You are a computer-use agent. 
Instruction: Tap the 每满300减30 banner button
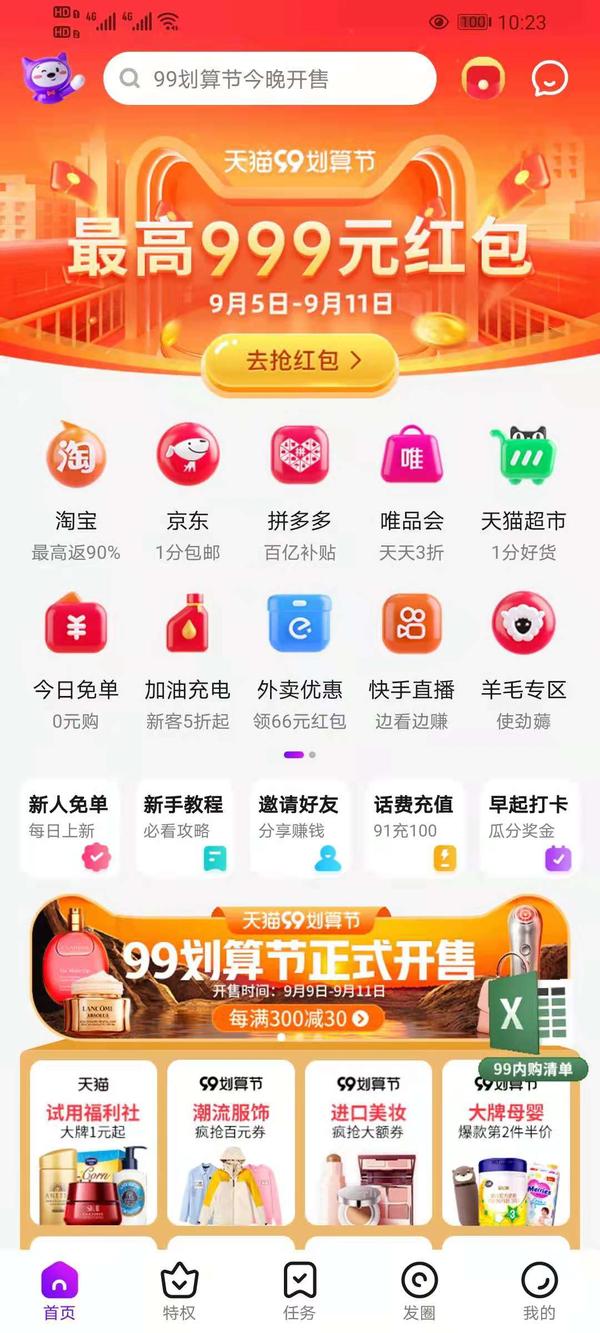[x=292, y=1019]
